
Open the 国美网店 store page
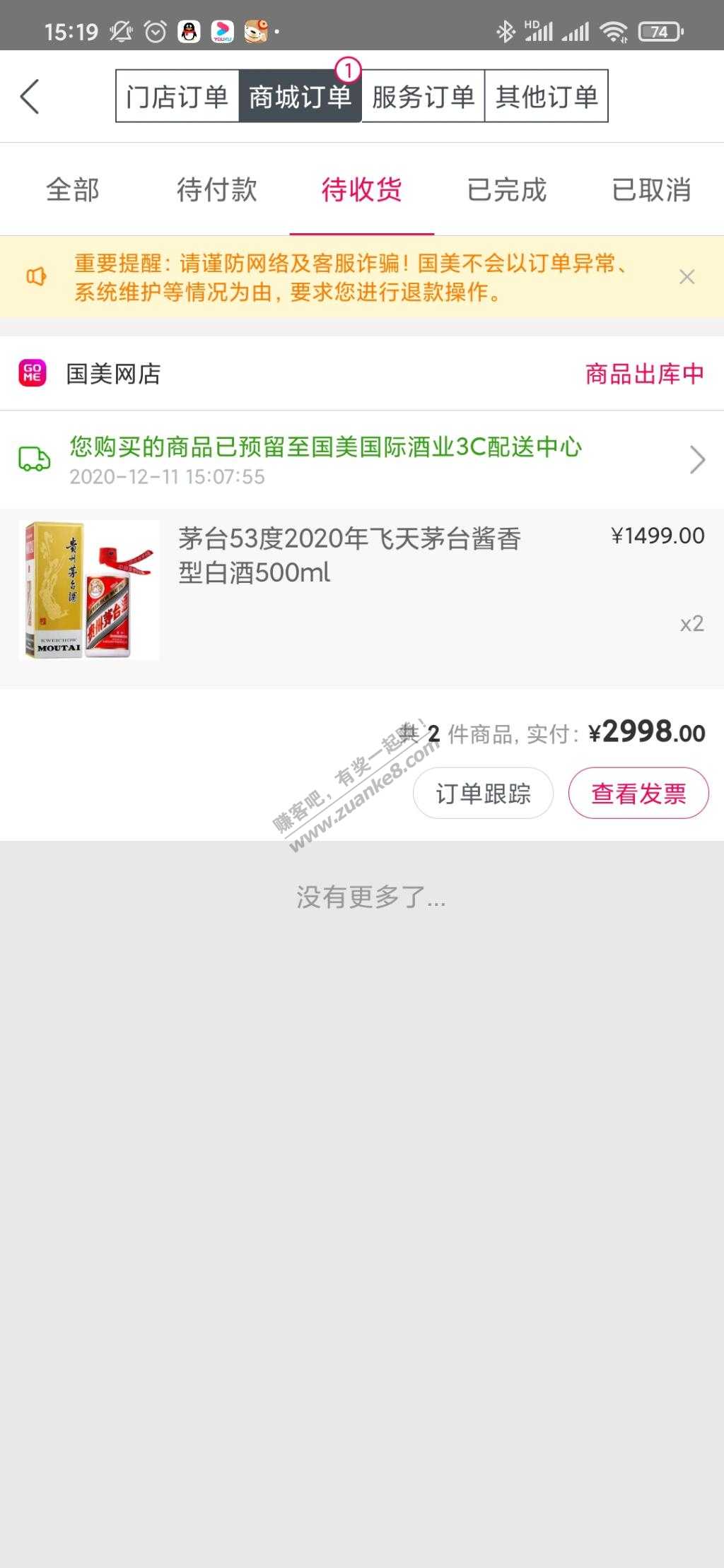113,374
